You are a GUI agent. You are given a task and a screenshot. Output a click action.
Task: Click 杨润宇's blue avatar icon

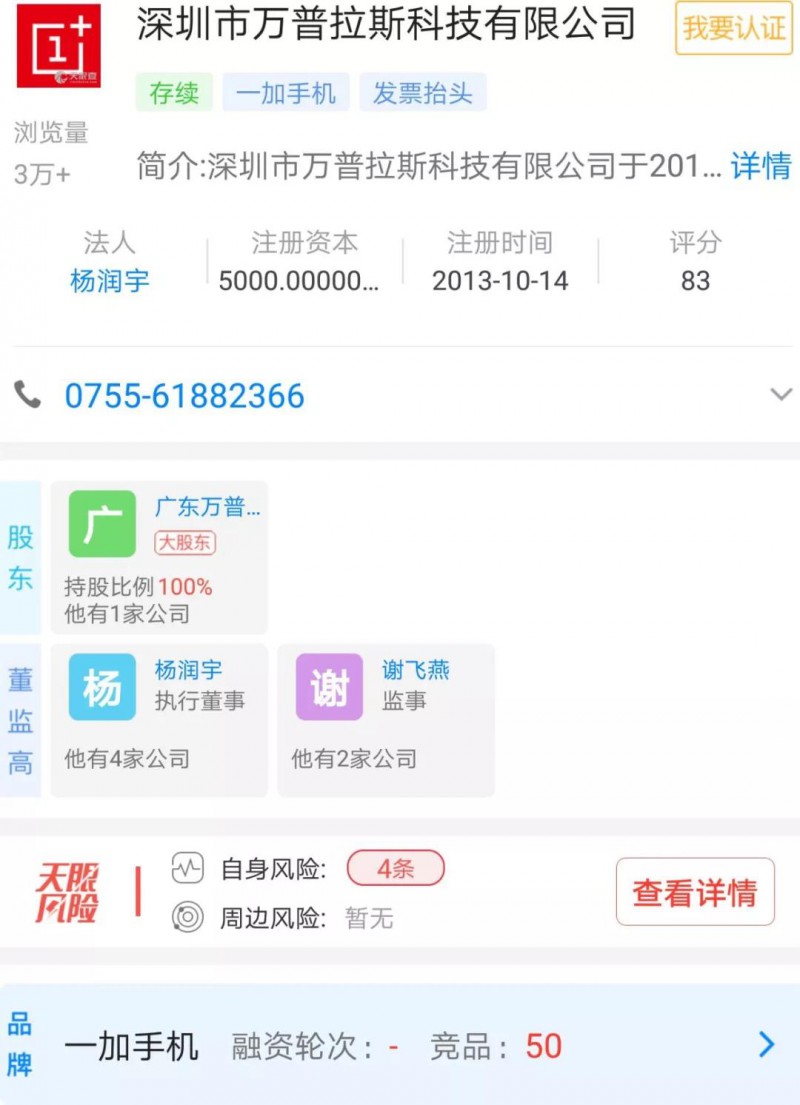(x=101, y=687)
